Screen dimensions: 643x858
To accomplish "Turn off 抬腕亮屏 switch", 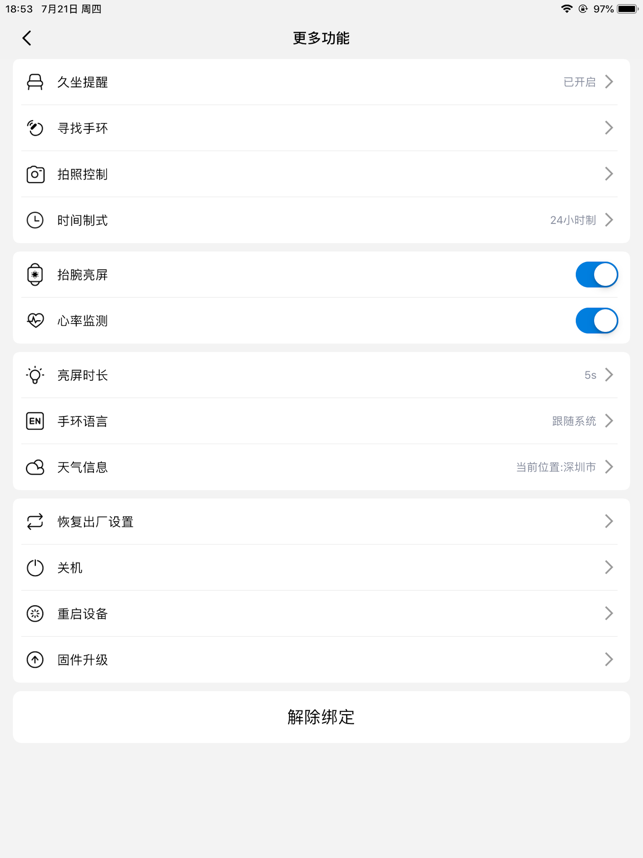I will pos(596,275).
